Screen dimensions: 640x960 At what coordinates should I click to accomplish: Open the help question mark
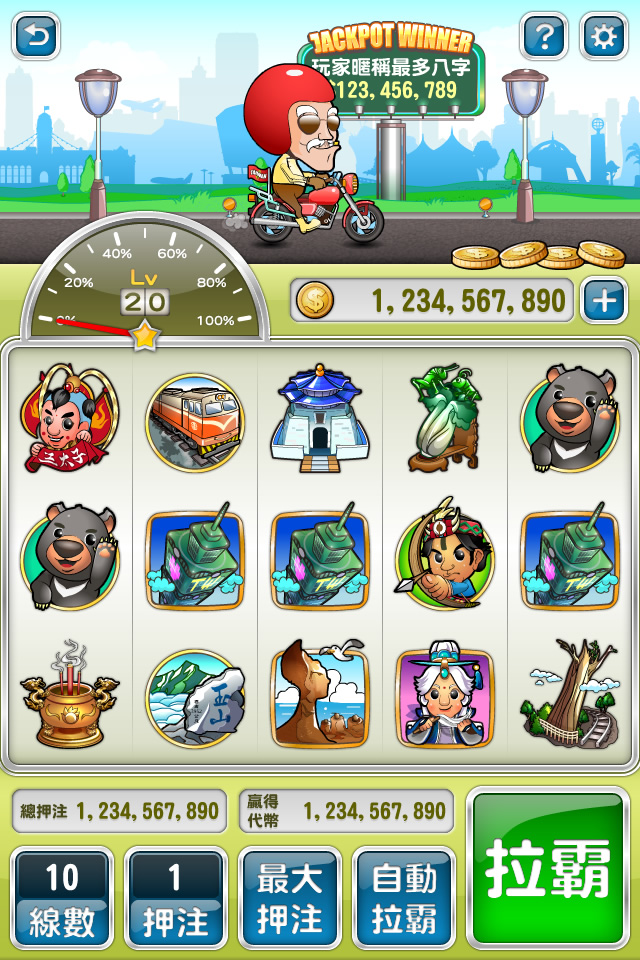[545, 37]
